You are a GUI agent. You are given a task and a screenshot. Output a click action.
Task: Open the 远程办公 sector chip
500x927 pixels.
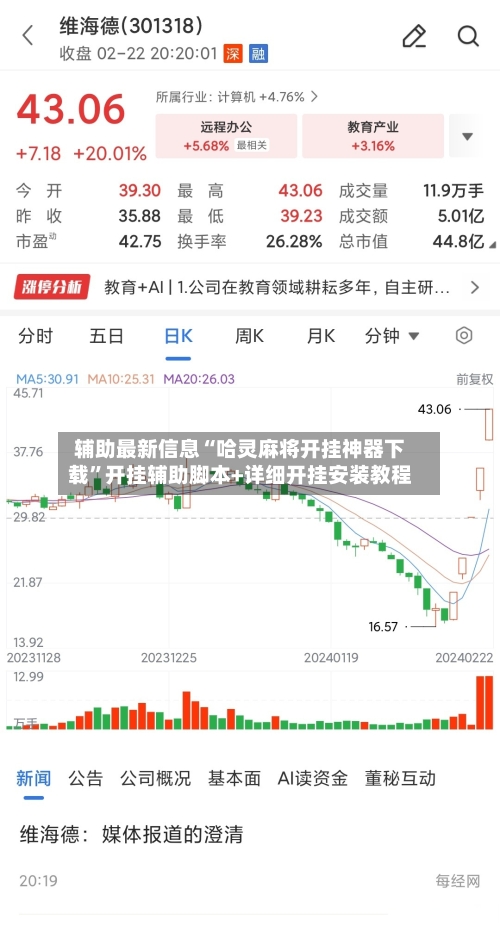[226, 136]
